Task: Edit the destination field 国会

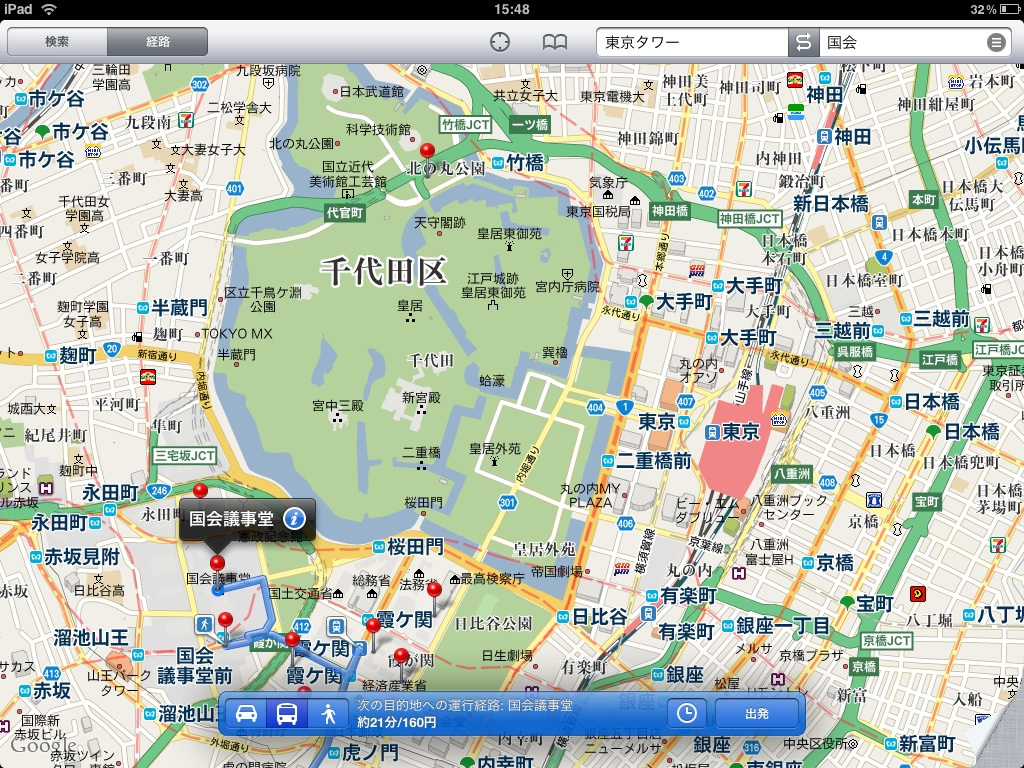Action: coord(900,42)
